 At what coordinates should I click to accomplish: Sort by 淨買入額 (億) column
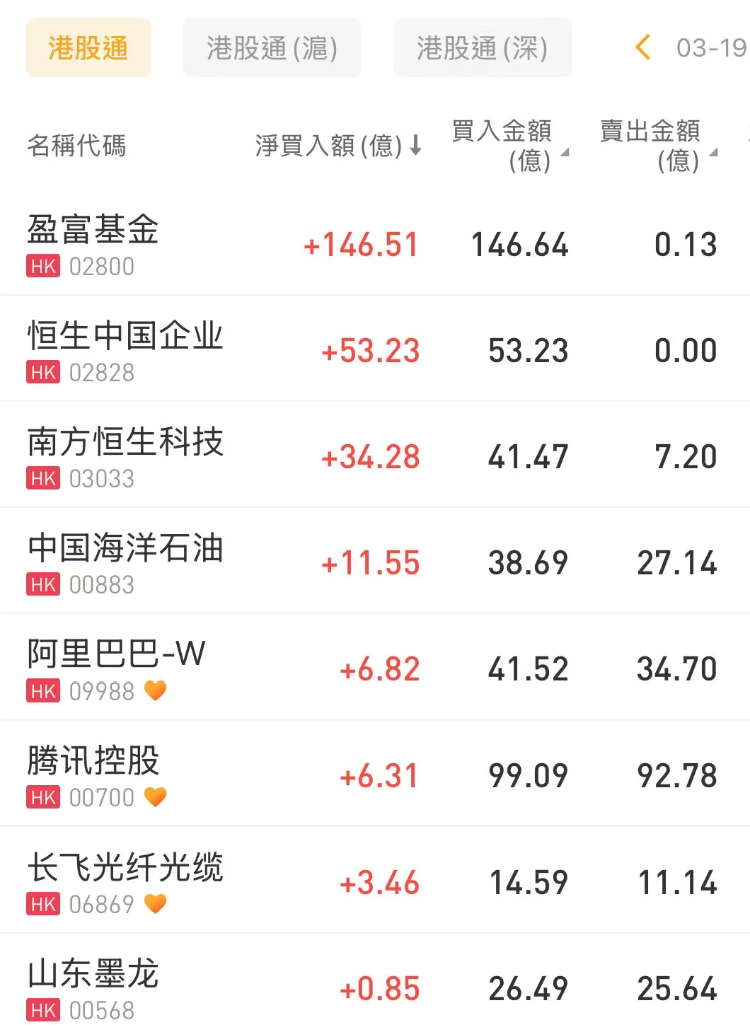coord(338,146)
